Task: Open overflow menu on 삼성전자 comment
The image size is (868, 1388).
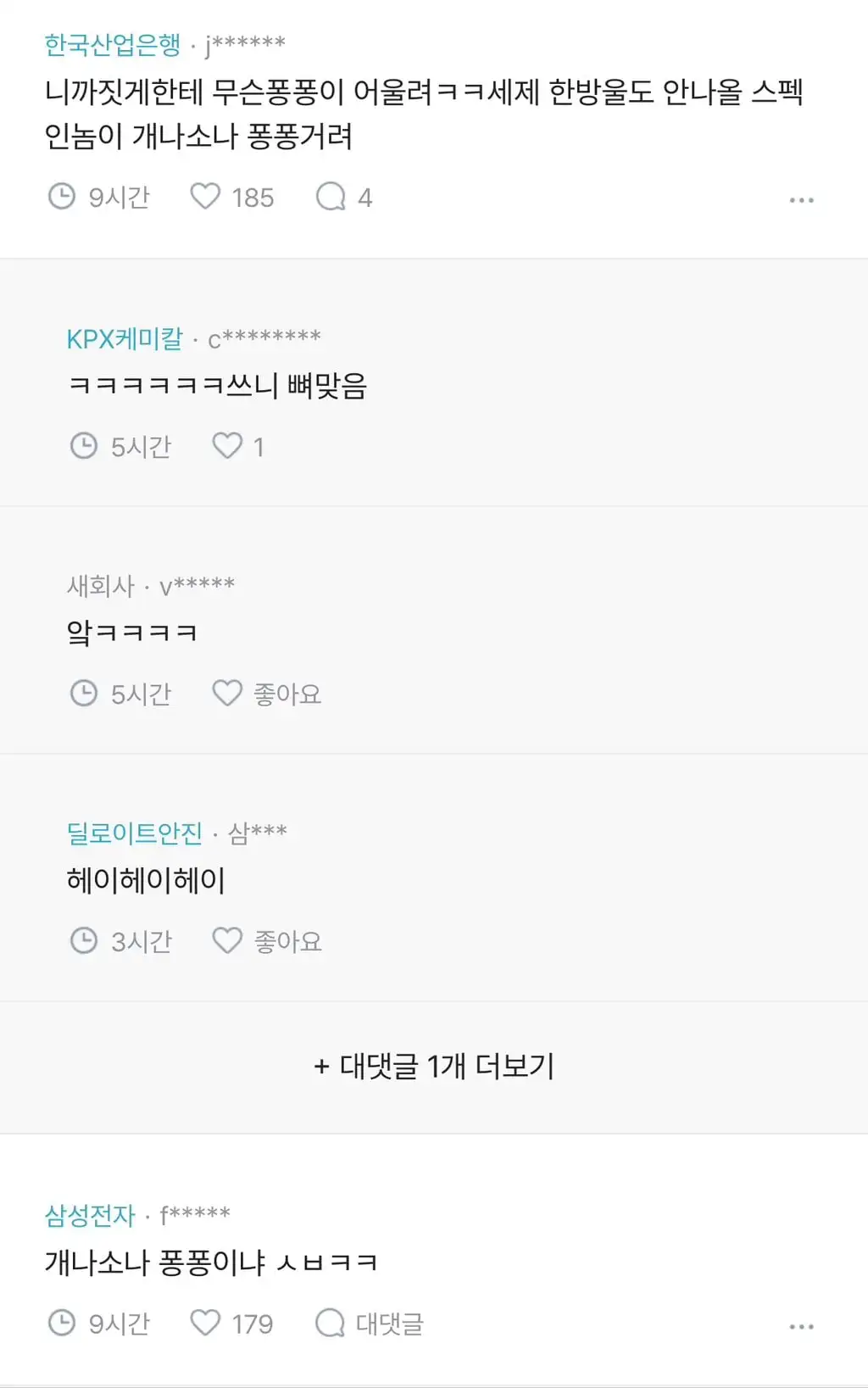Action: click(x=801, y=1326)
